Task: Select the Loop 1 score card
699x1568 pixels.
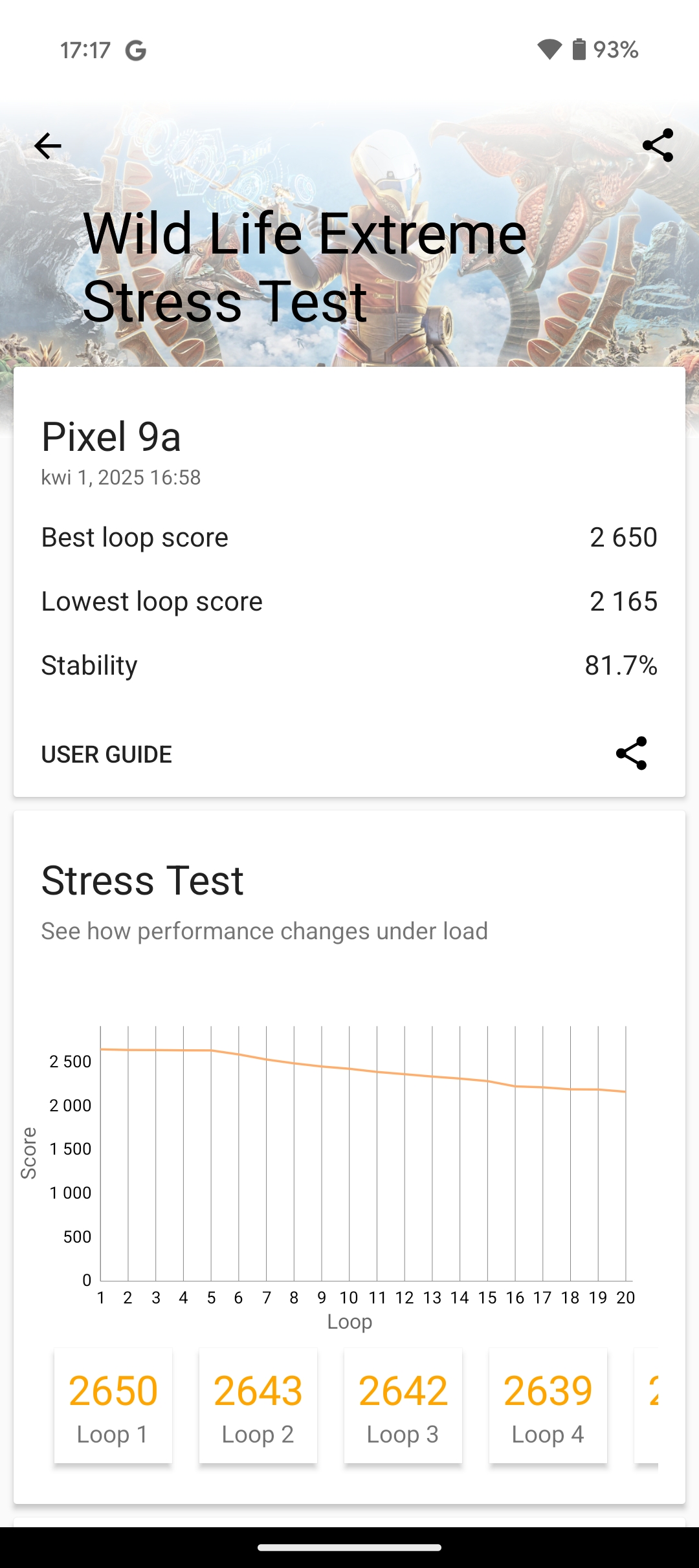Action: pos(113,1406)
